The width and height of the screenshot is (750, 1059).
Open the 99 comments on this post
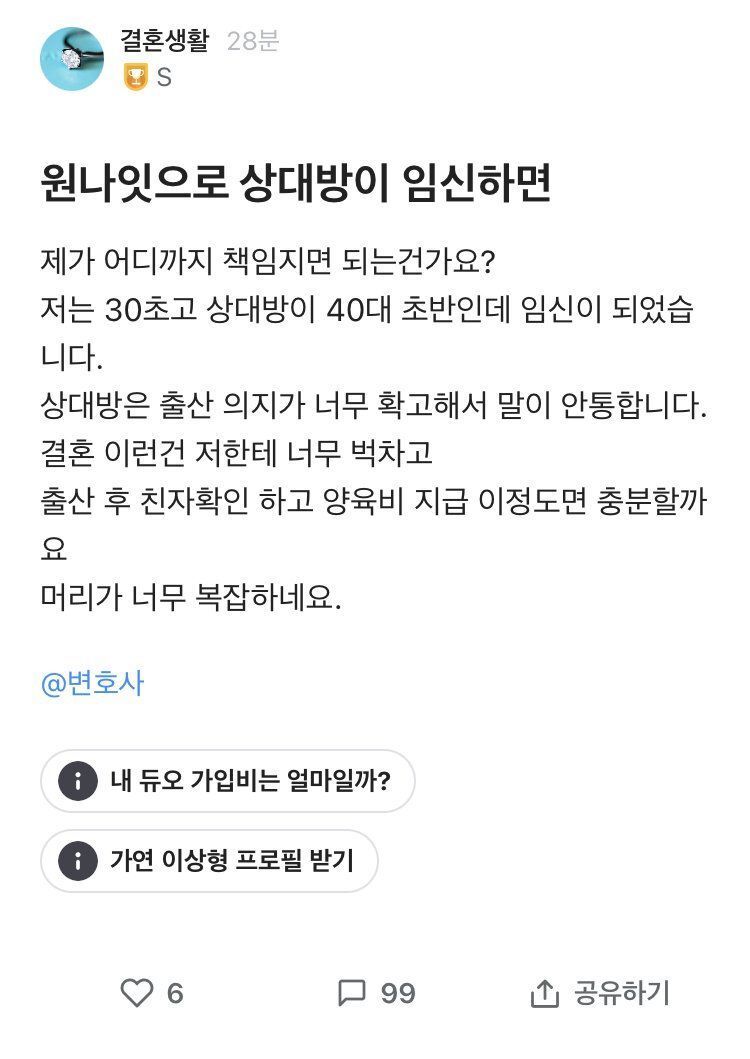377,993
